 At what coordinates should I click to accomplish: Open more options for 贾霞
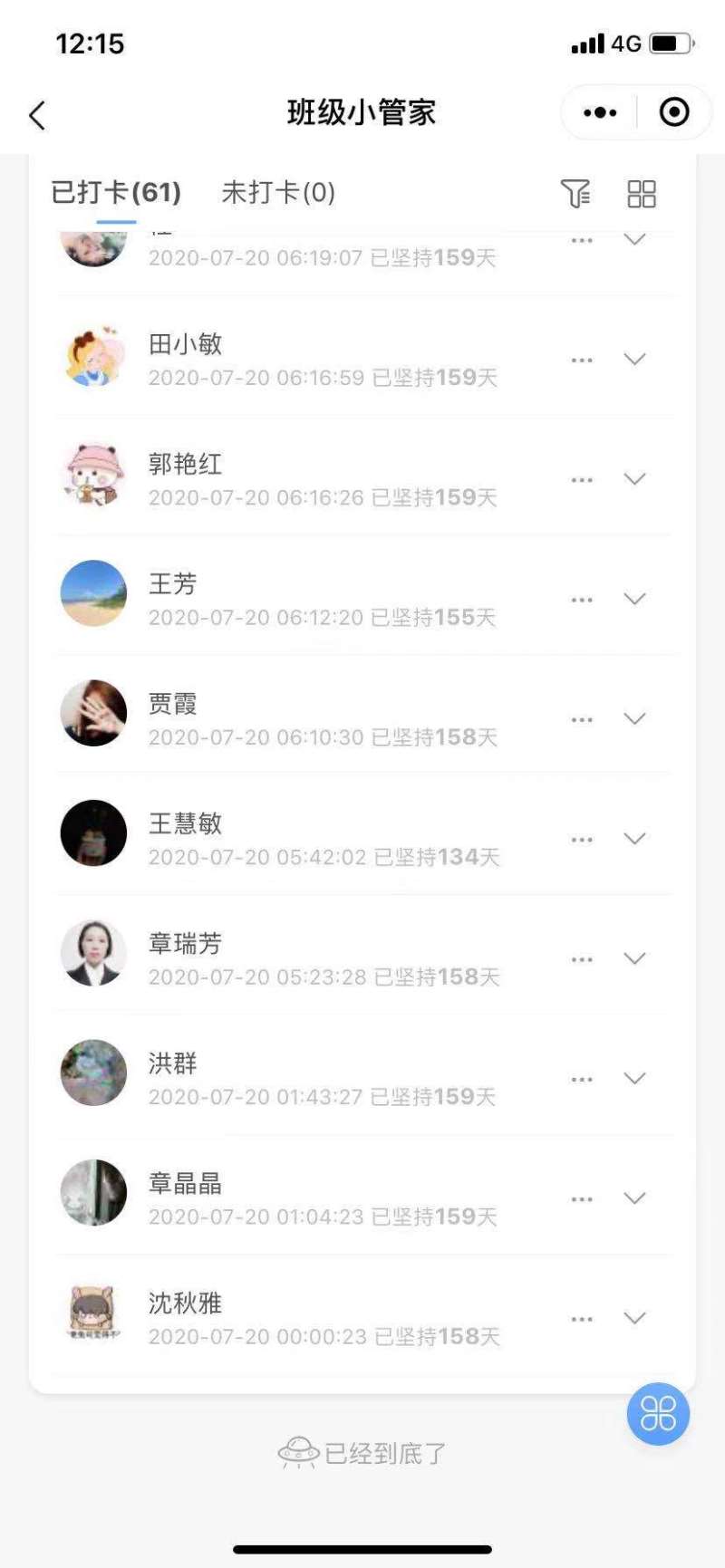[x=582, y=720]
